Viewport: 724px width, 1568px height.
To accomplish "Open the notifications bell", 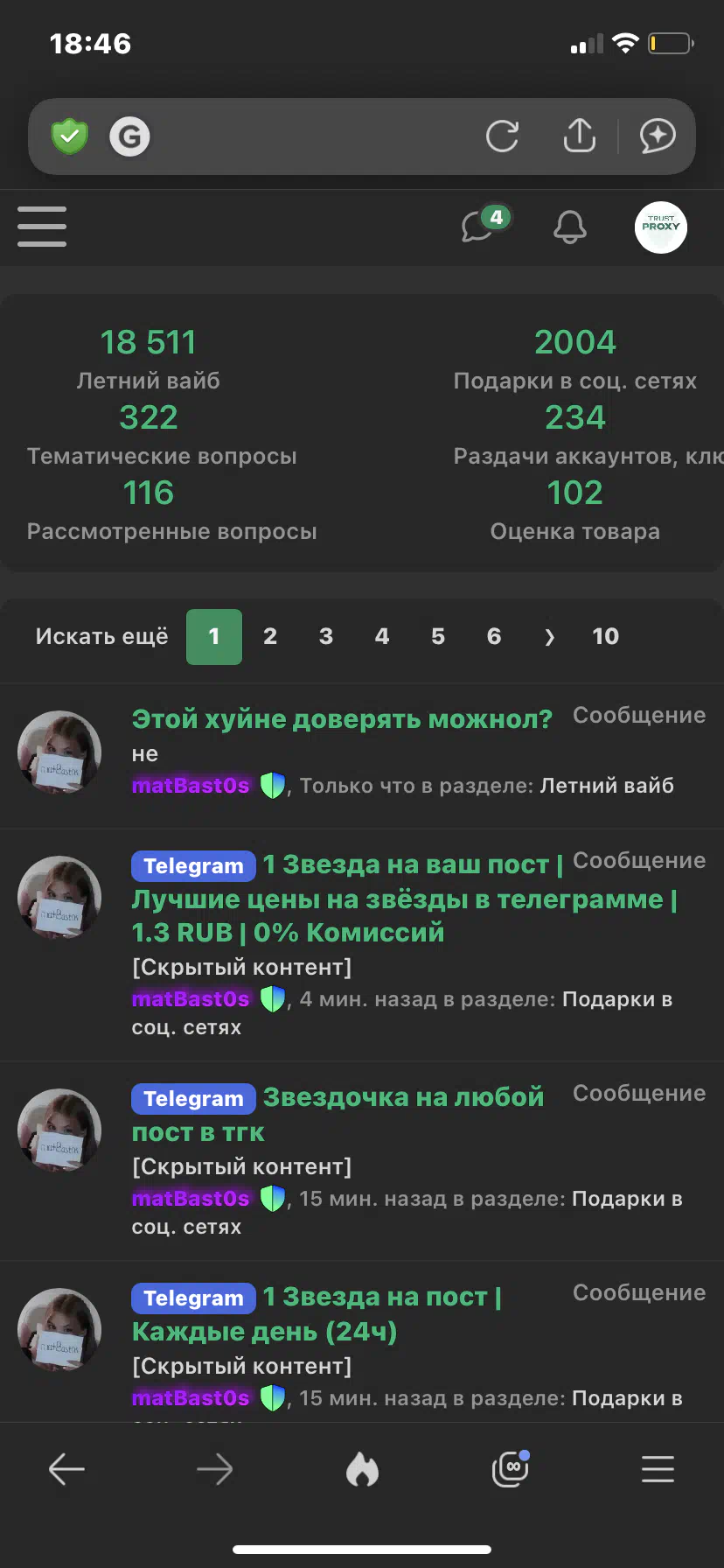I will pyautogui.click(x=570, y=227).
